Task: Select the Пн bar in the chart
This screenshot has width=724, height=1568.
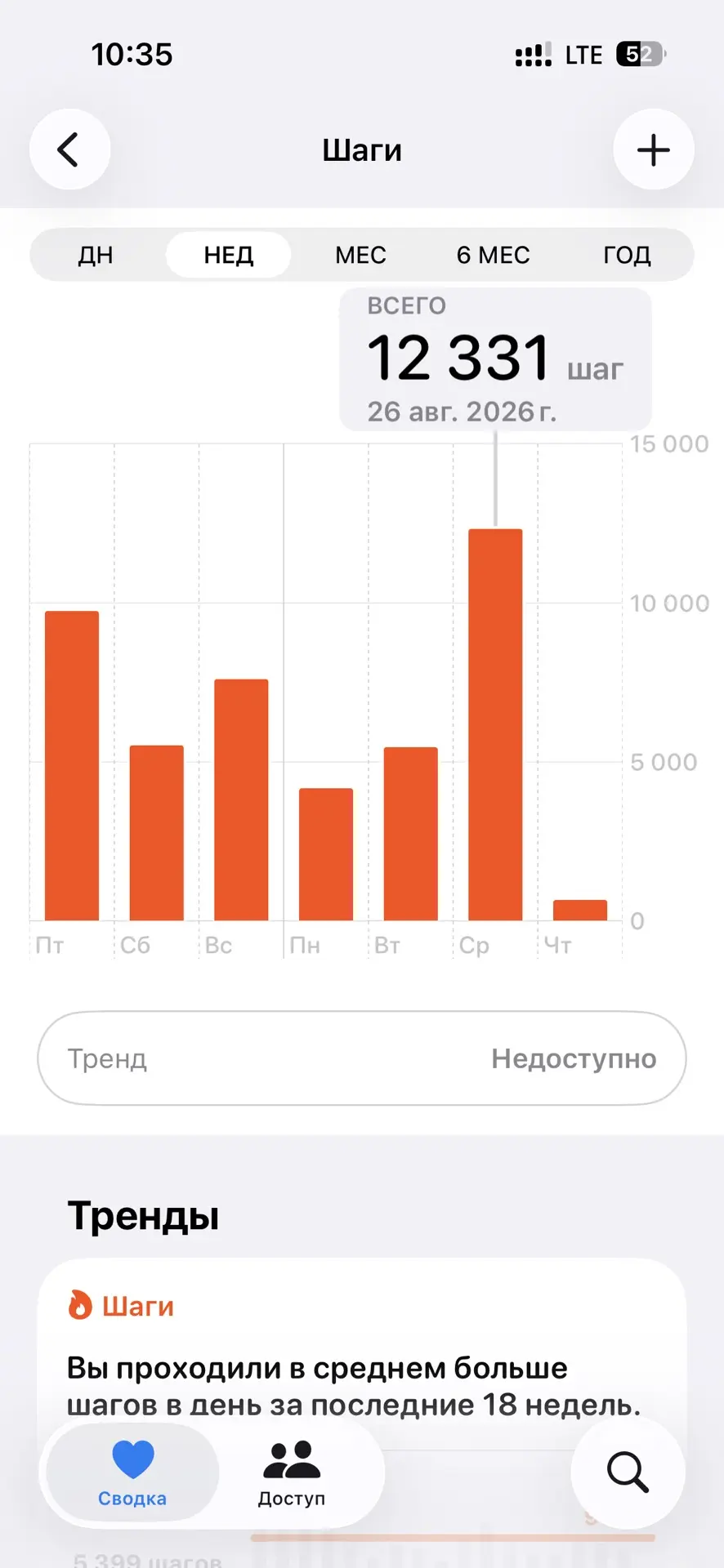Action: click(x=326, y=854)
